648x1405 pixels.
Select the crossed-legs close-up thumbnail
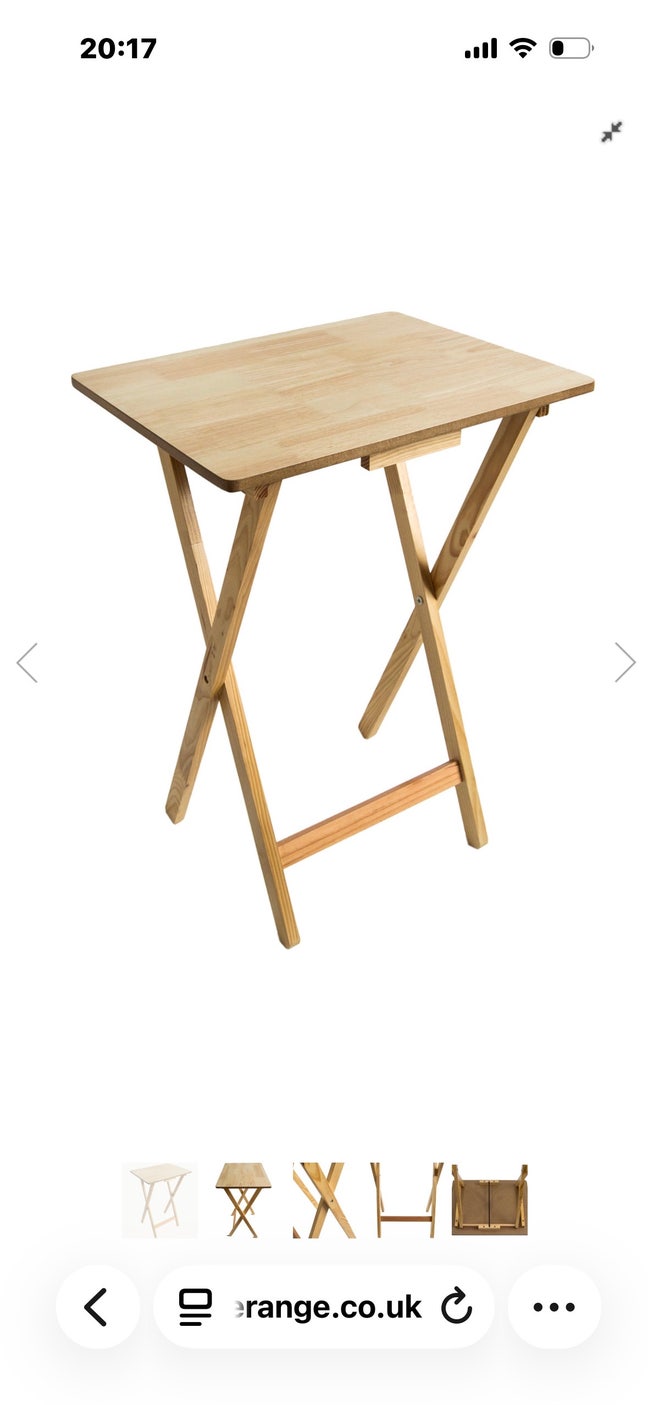pos(324,1199)
